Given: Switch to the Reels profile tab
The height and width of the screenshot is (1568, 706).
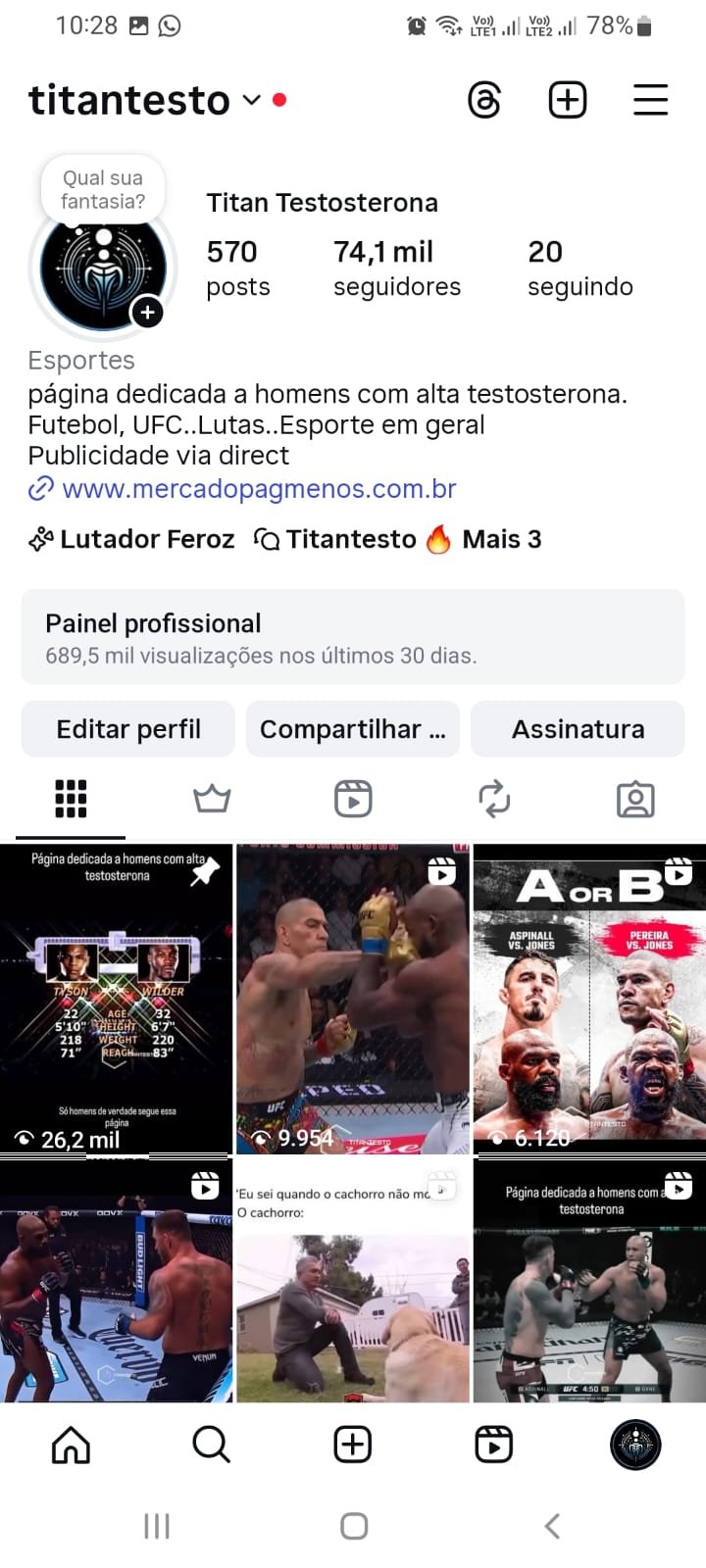Looking at the screenshot, I should [353, 800].
